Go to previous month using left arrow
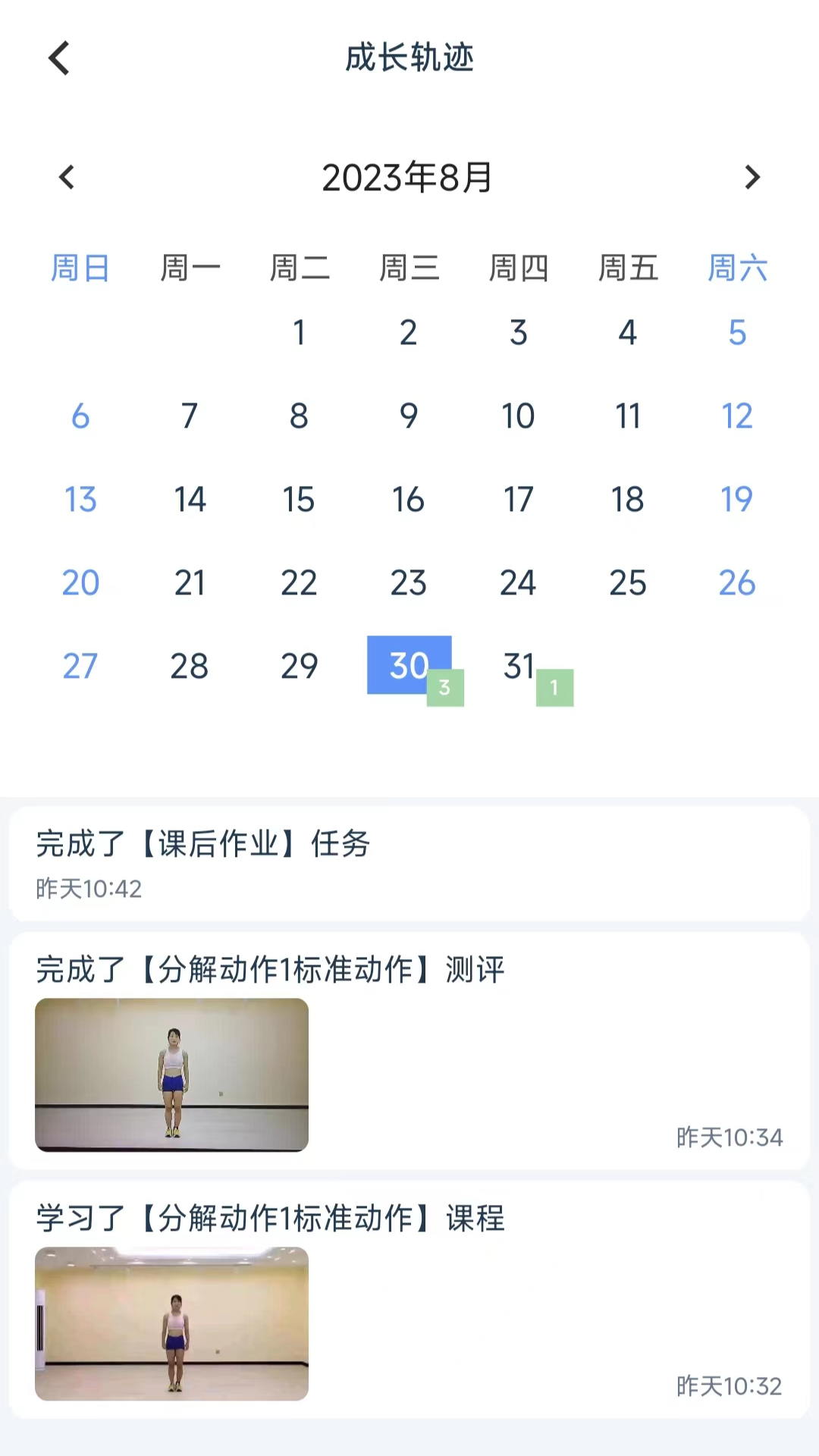819x1456 pixels. [x=66, y=177]
